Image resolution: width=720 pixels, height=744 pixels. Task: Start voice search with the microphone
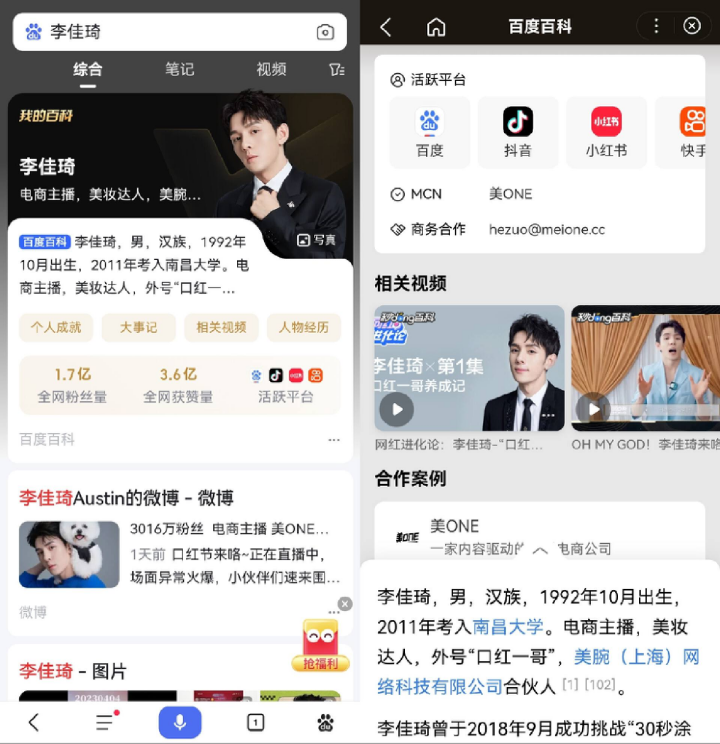point(180,722)
